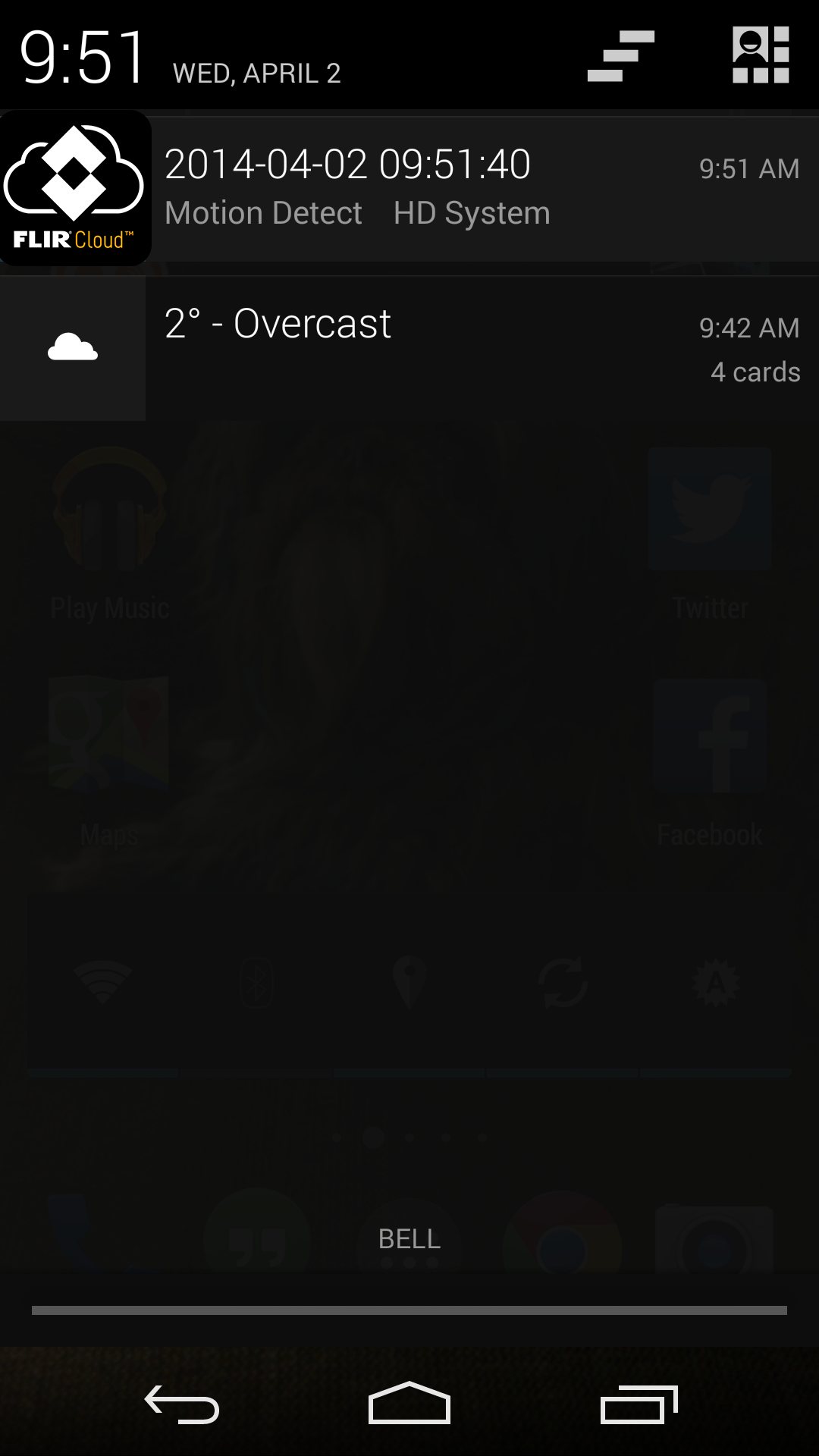
Task: Open recent apps
Action: tap(639, 1404)
